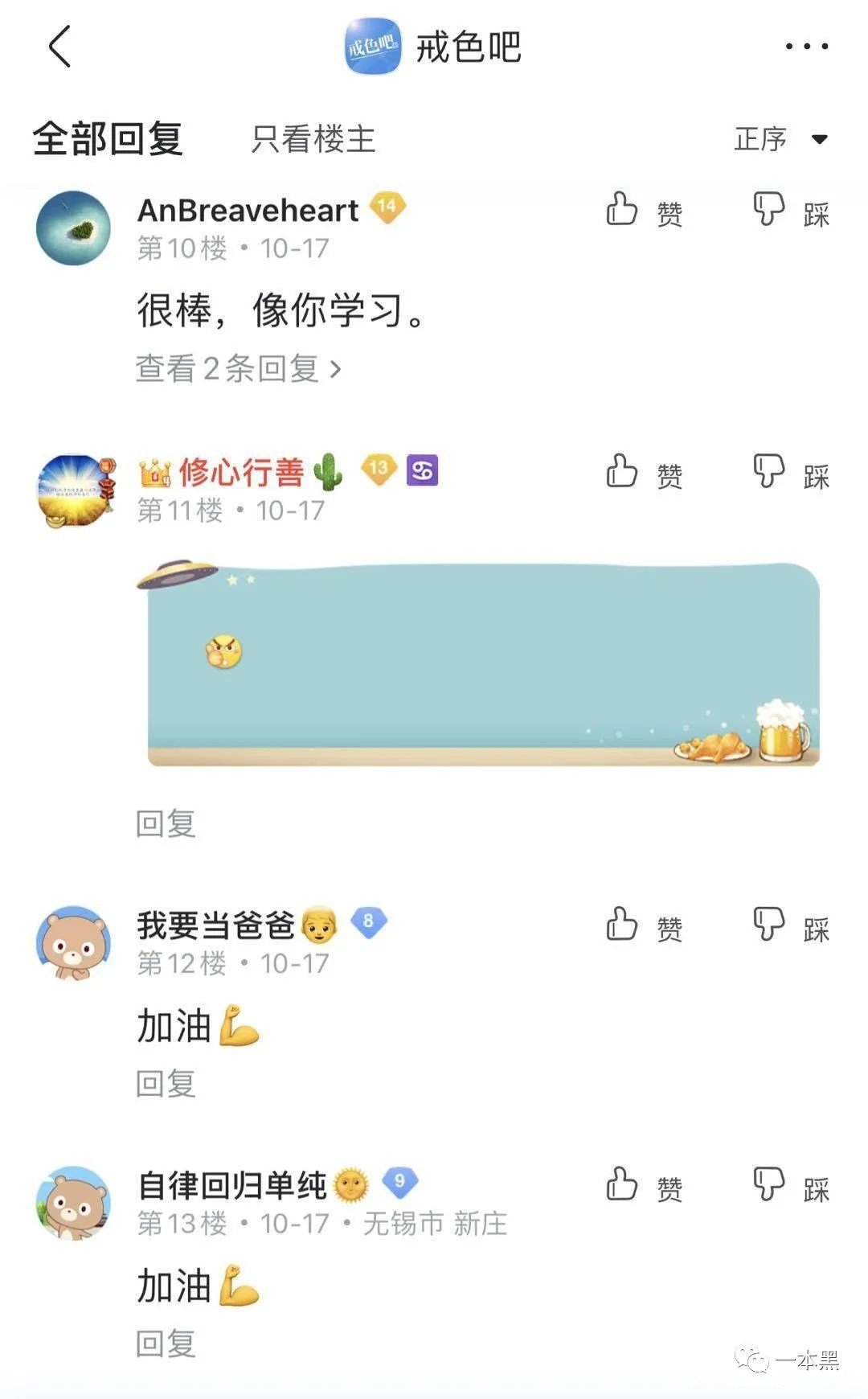Viewport: 868px width, 1399px height.
Task: Open the 正序 sort order dropdown
Action: pyautogui.click(x=780, y=139)
